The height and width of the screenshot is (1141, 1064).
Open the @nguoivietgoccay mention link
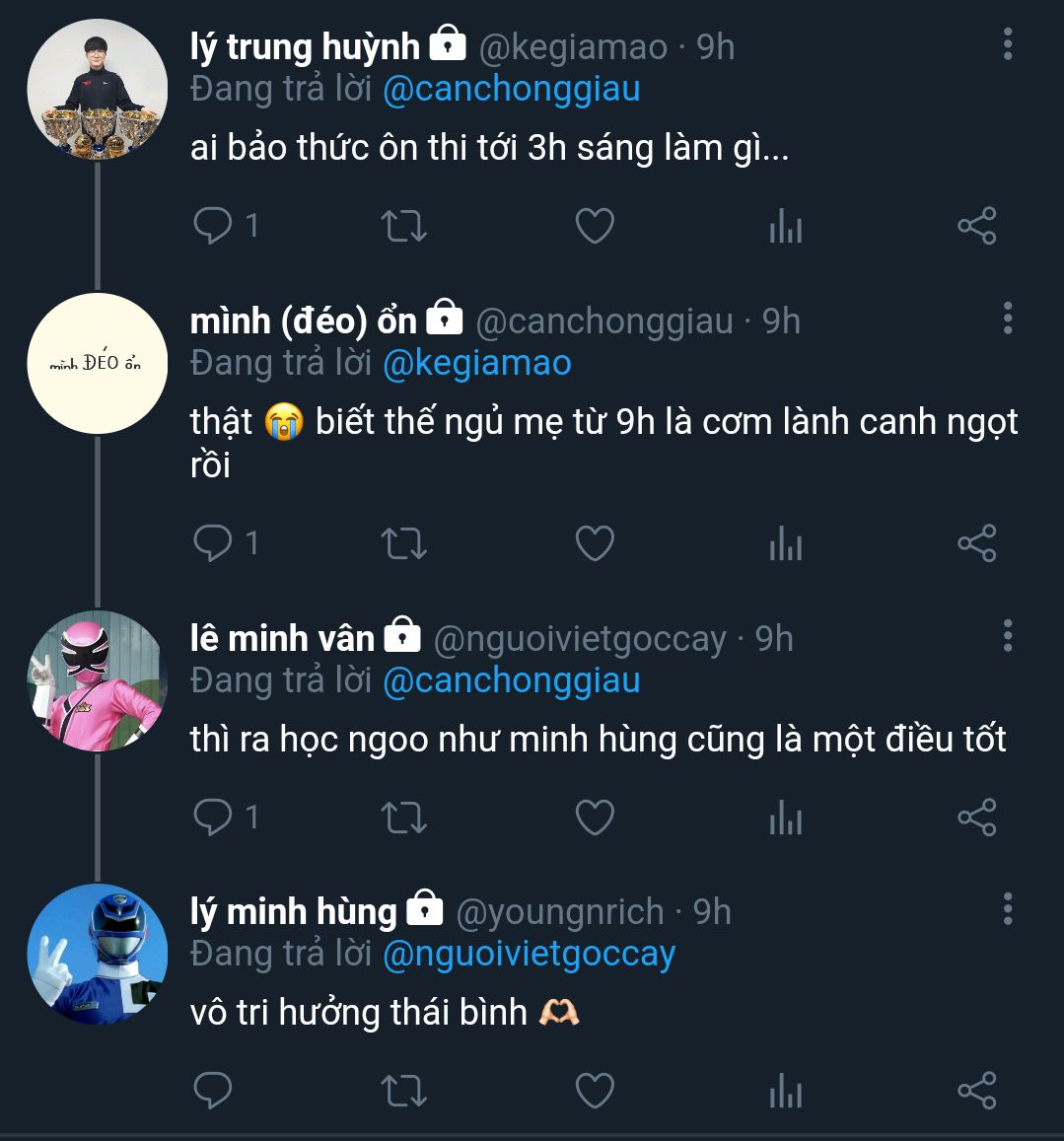pyautogui.click(x=529, y=955)
